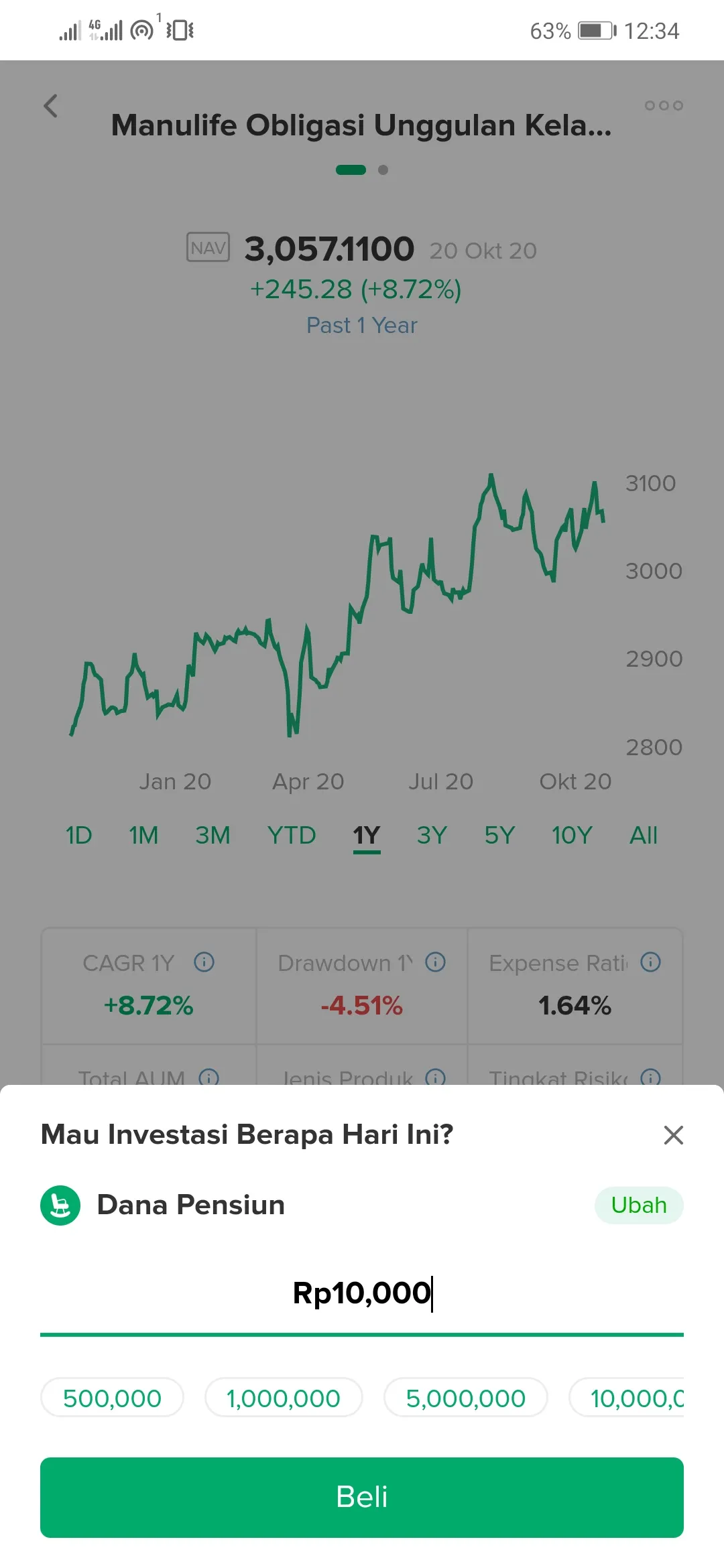
Task: Close the investment amount sheet
Action: click(x=673, y=1135)
